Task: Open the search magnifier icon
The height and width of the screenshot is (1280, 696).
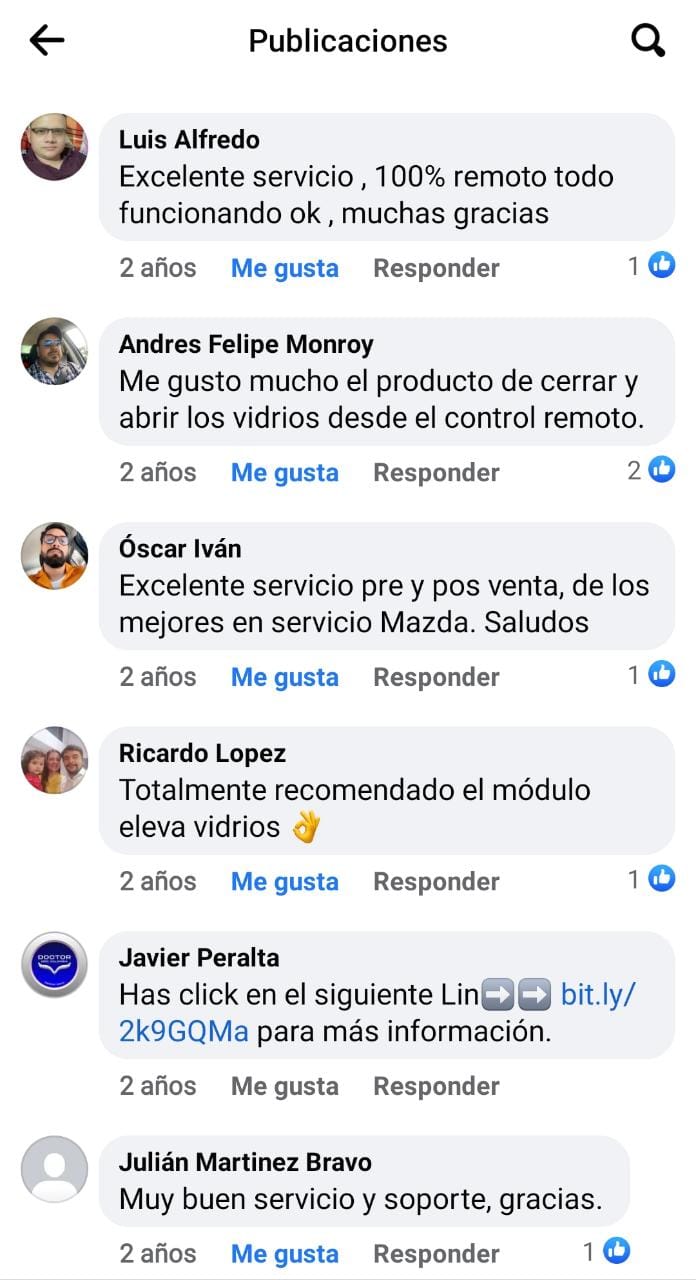Action: pos(648,40)
